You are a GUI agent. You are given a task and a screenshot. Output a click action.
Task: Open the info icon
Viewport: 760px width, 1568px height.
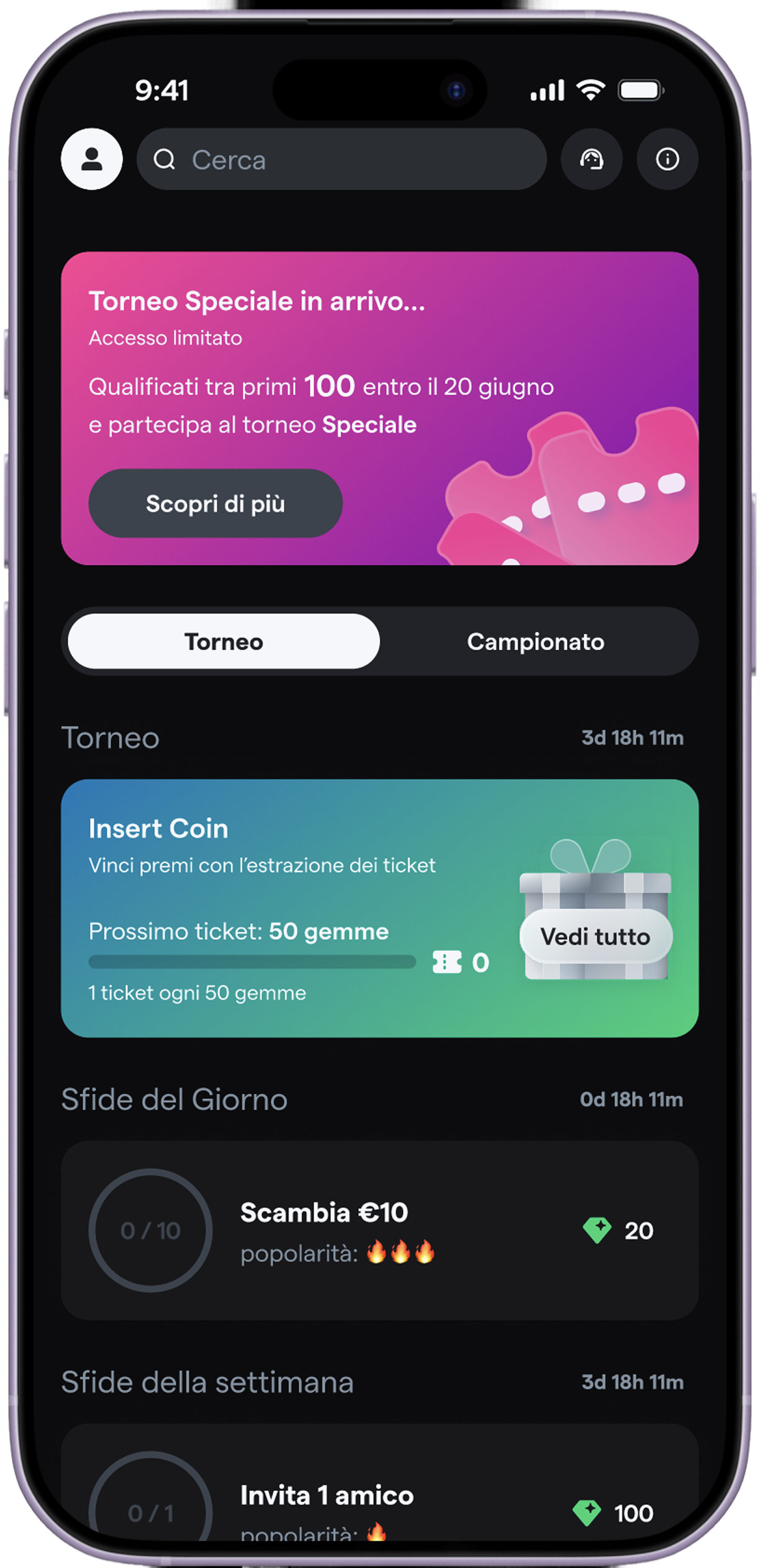667,159
